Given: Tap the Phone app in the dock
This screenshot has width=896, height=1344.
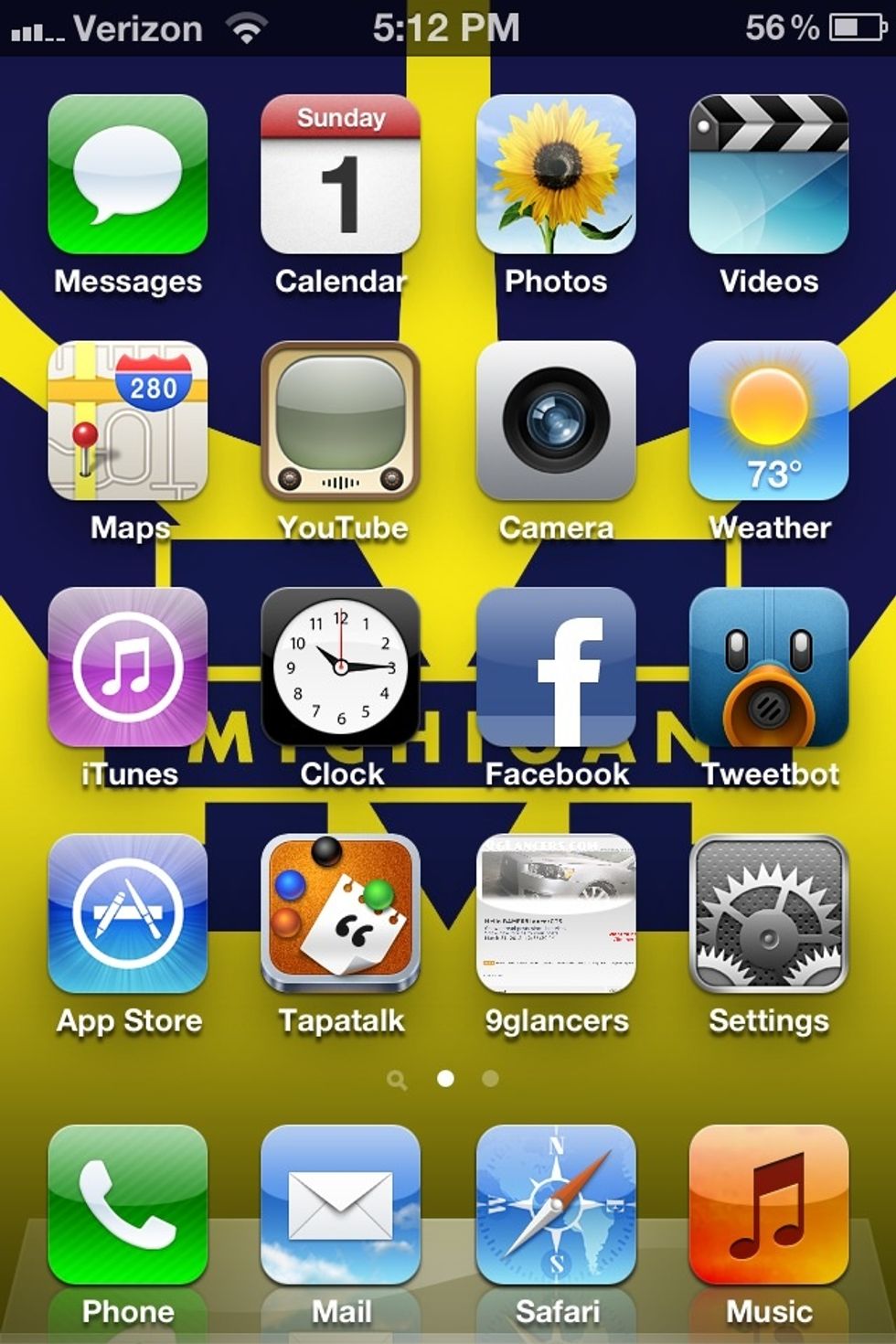Looking at the screenshot, I should [128, 1205].
